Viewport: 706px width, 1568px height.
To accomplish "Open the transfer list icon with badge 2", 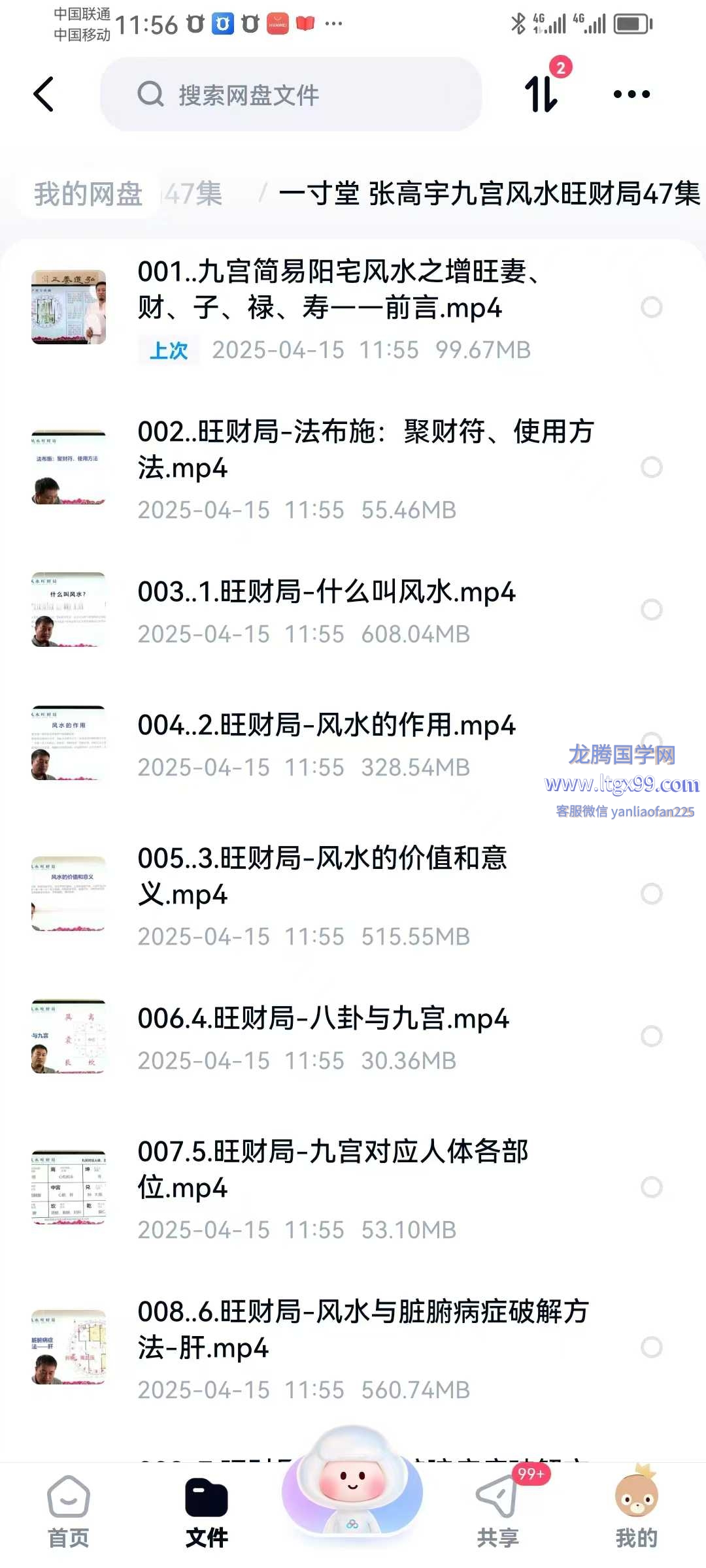I will coord(543,93).
